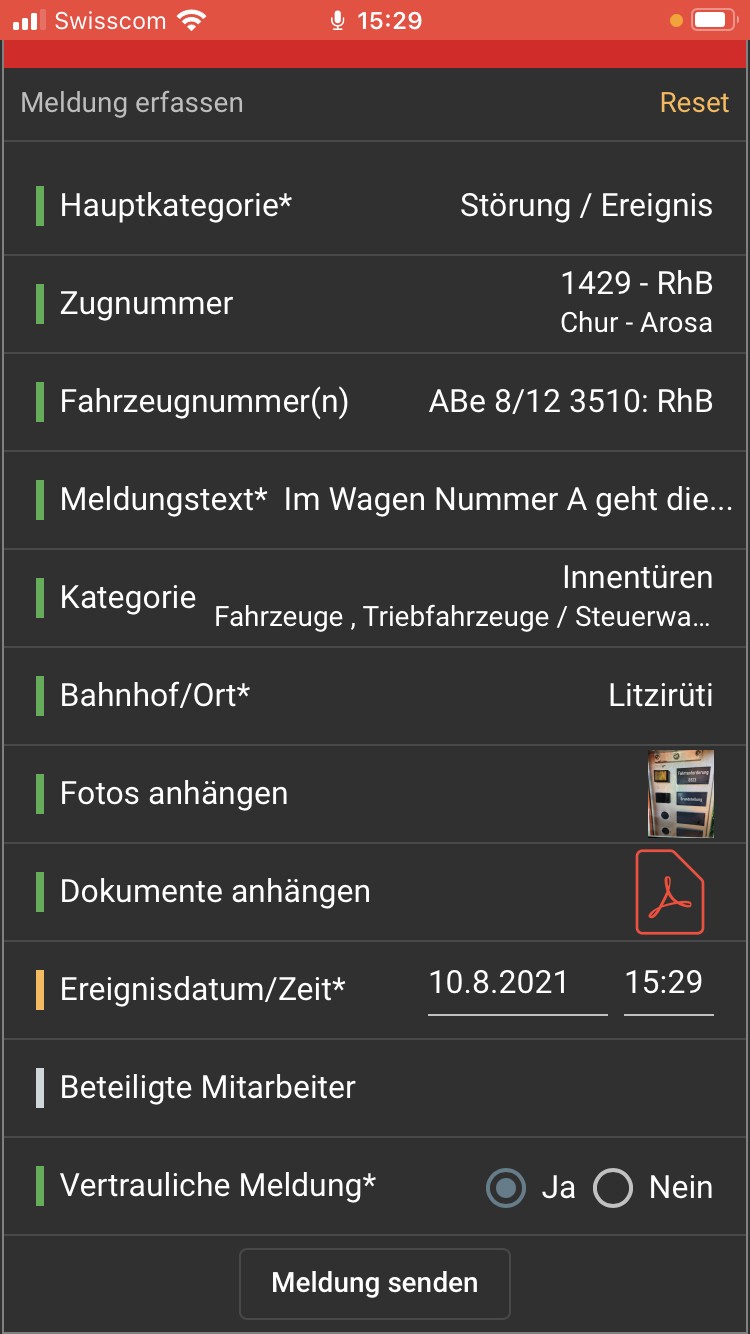Send the report with Meldung senden
Screen dimensions: 750x1334
pos(375,1283)
